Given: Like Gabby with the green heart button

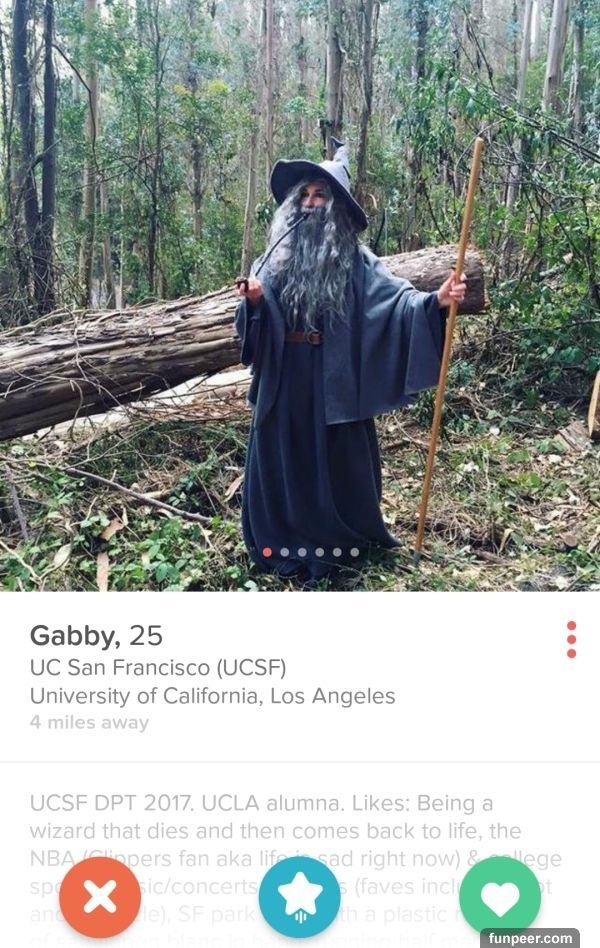Looking at the screenshot, I should click(x=500, y=897).
